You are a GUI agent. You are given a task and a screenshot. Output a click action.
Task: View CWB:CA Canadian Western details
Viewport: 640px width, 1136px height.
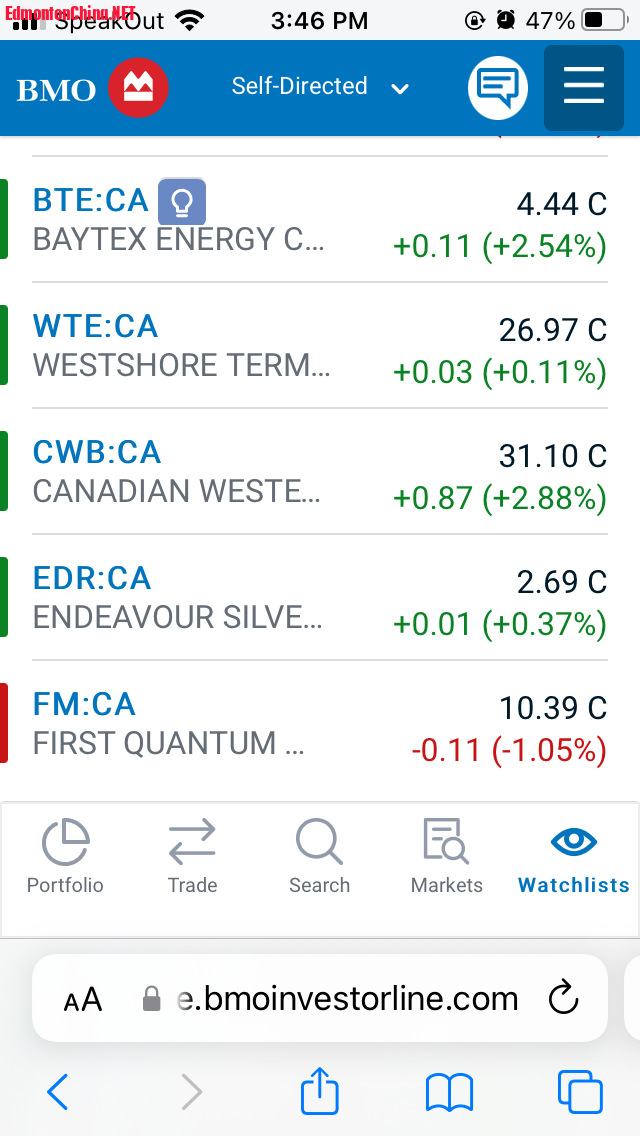97,453
